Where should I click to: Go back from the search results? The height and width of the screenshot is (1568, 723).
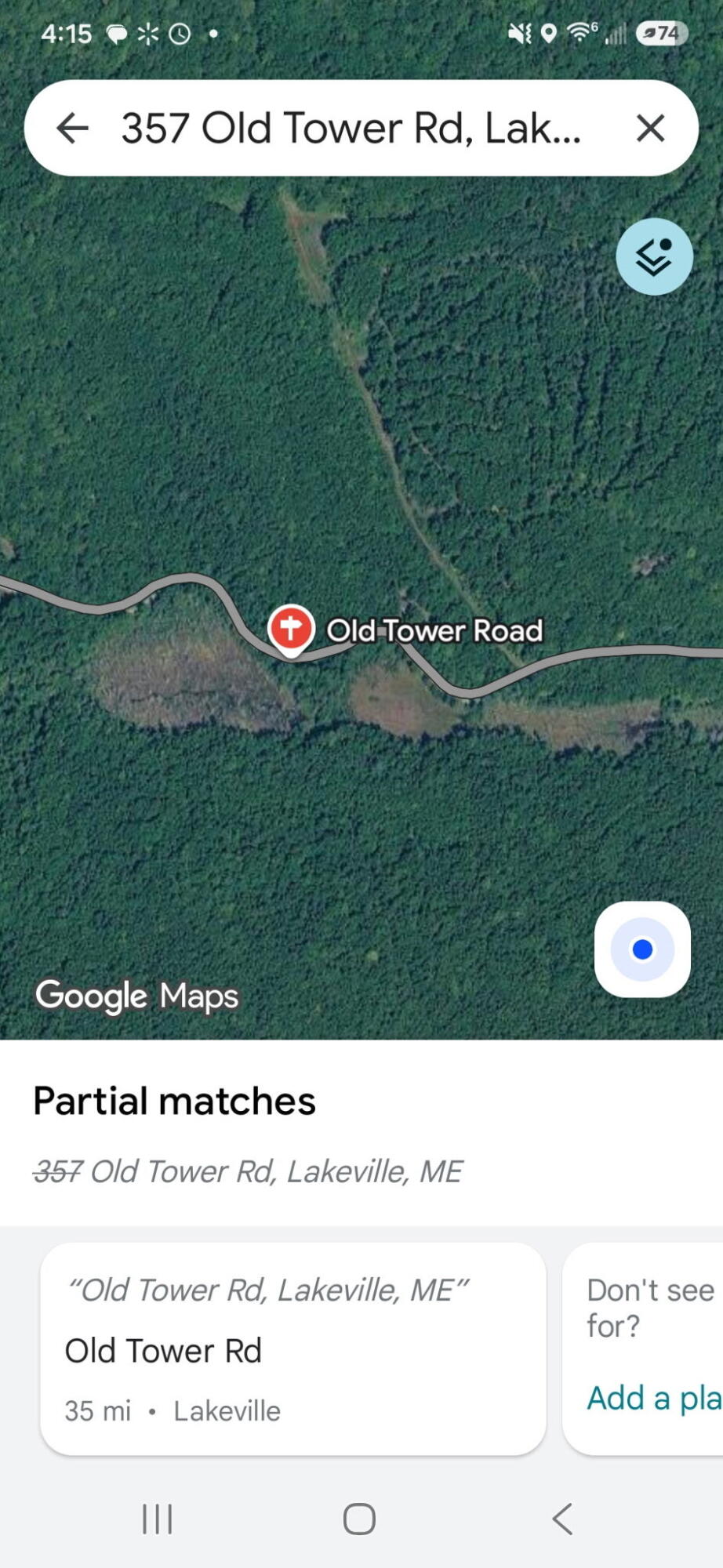point(73,128)
